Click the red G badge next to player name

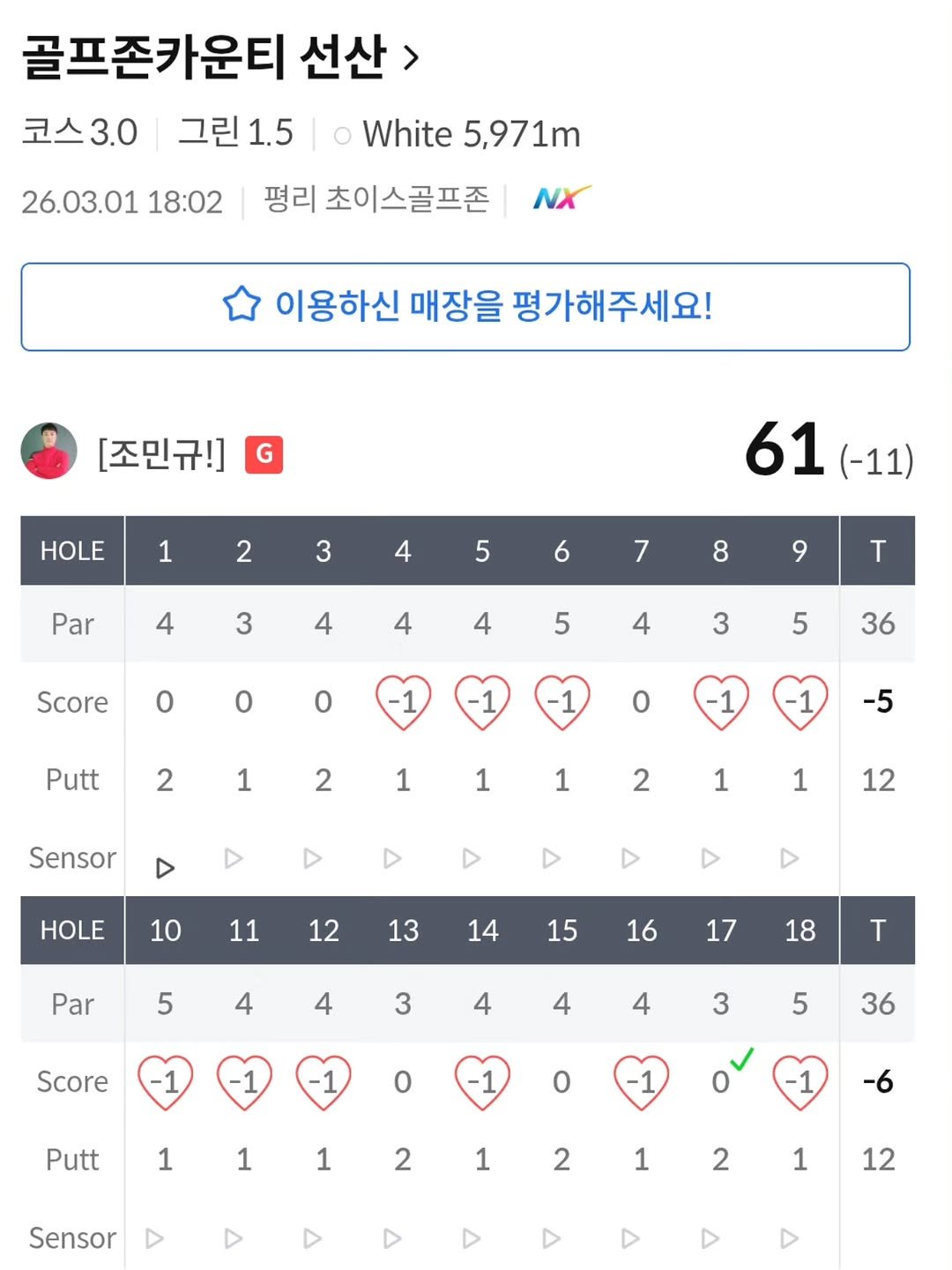click(264, 454)
